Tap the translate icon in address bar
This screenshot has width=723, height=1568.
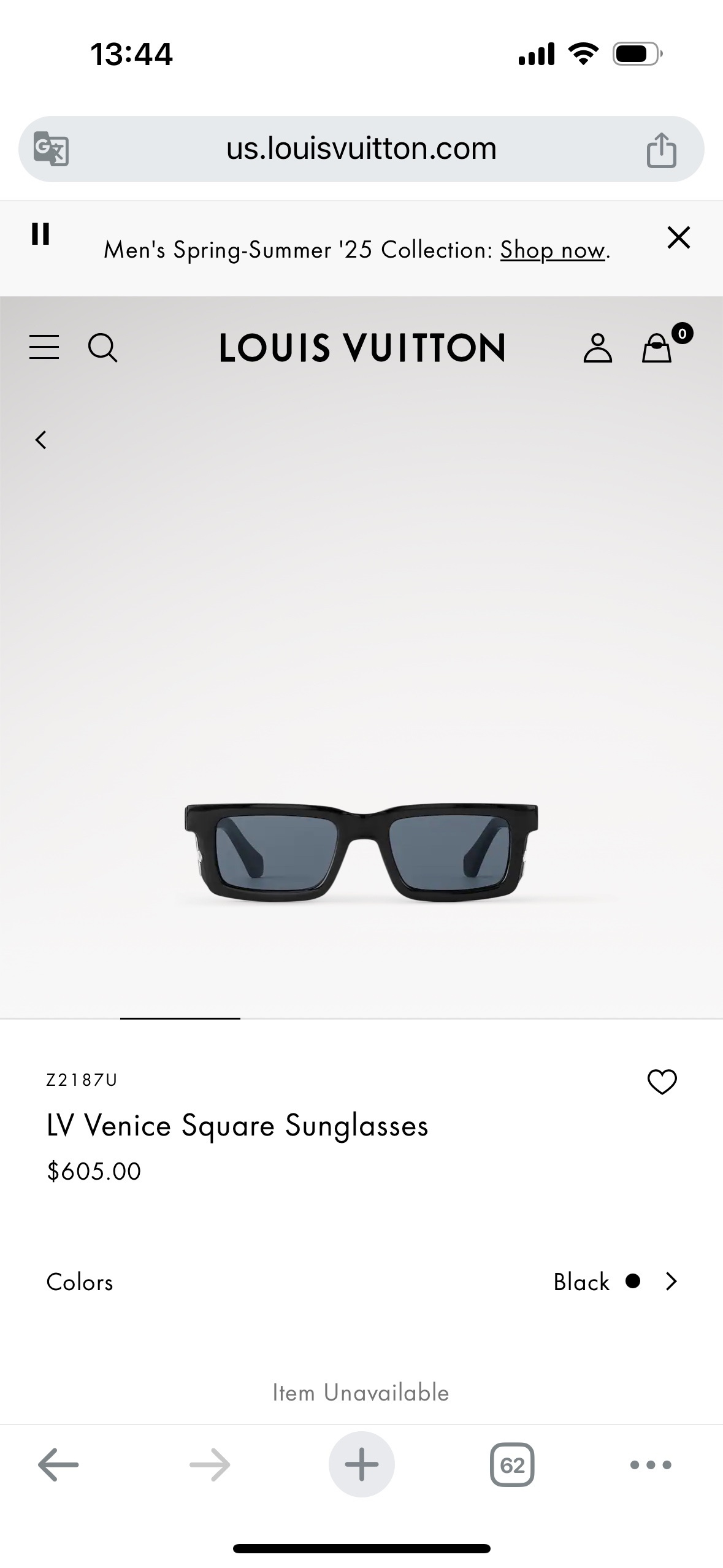click(x=51, y=149)
